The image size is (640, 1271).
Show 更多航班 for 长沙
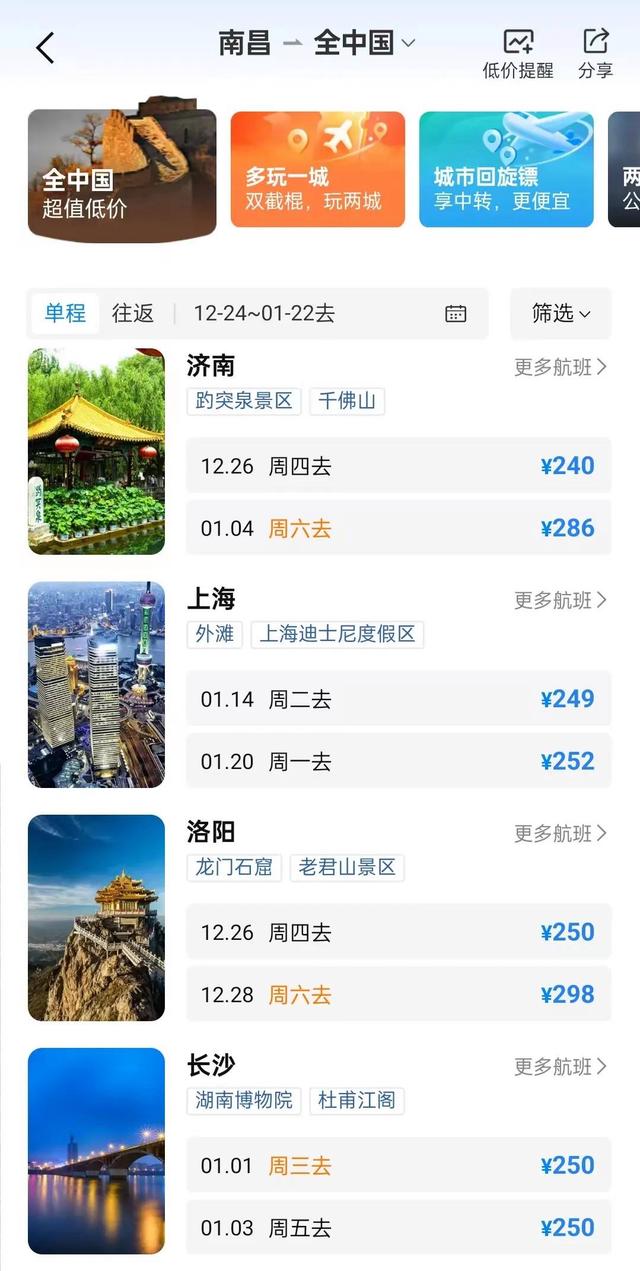point(560,1067)
